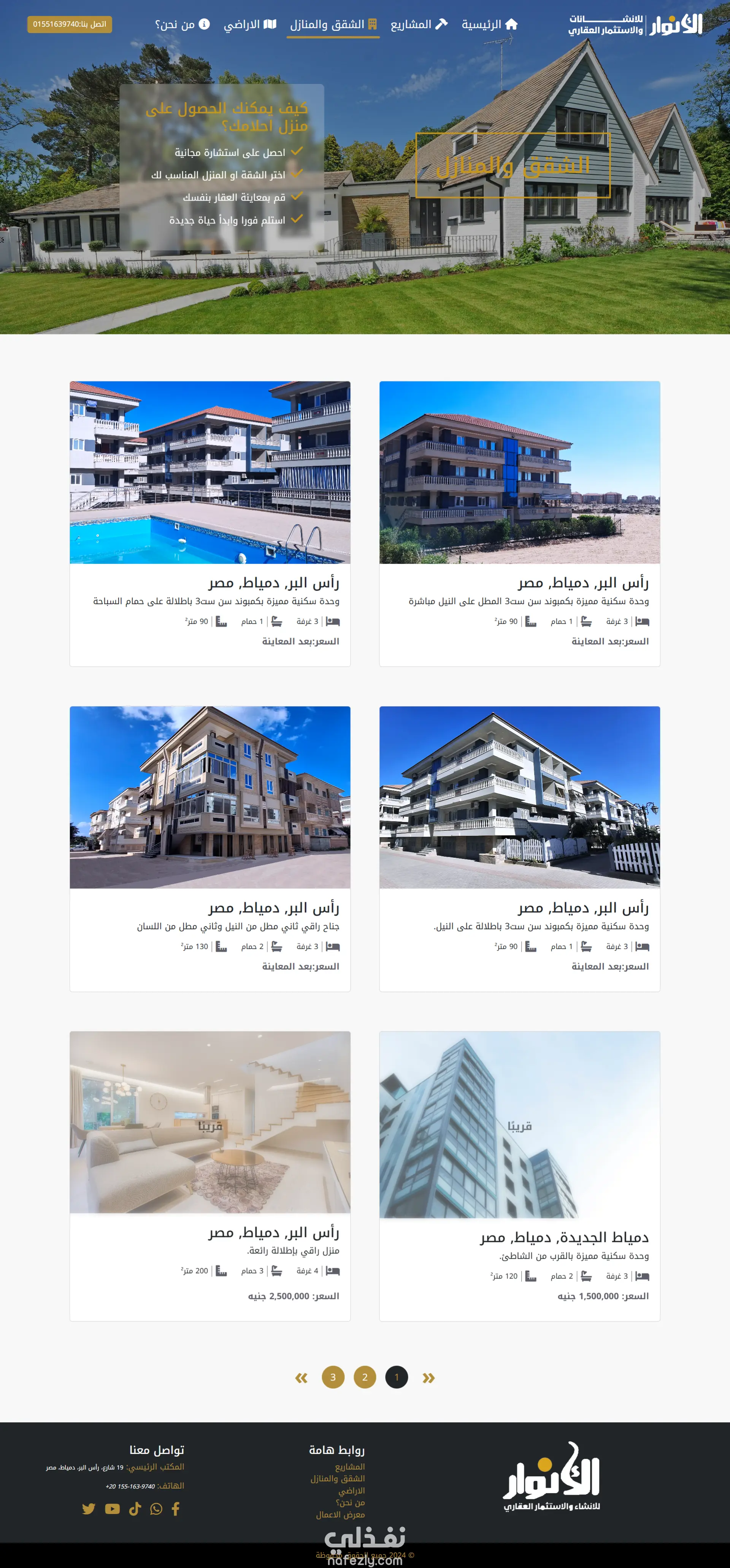
Task: Open the من نحن؟ about page
Action: click(x=182, y=24)
